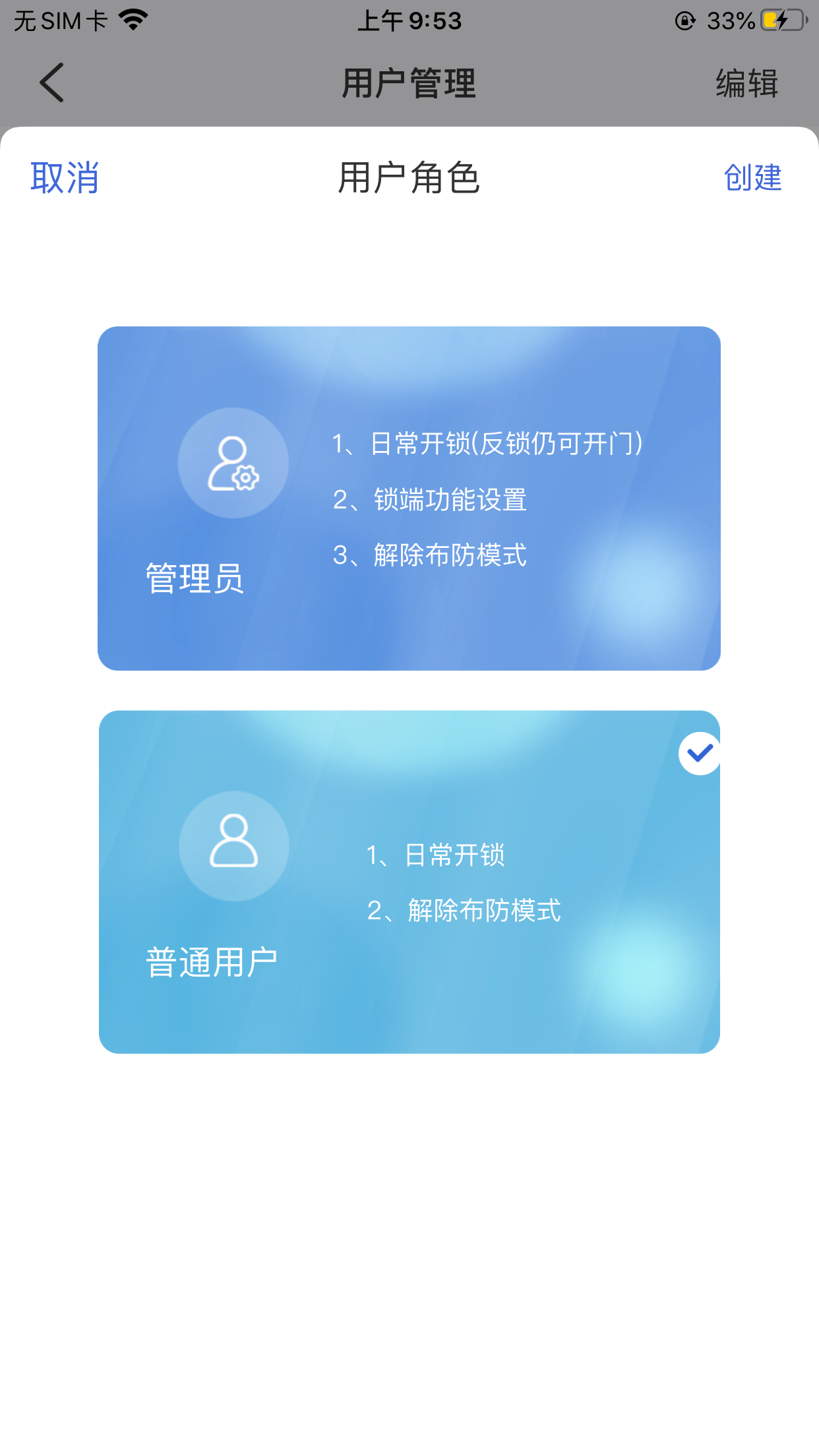The height and width of the screenshot is (1456, 819).
Task: Select the 普通用户 role card
Action: pos(409,882)
